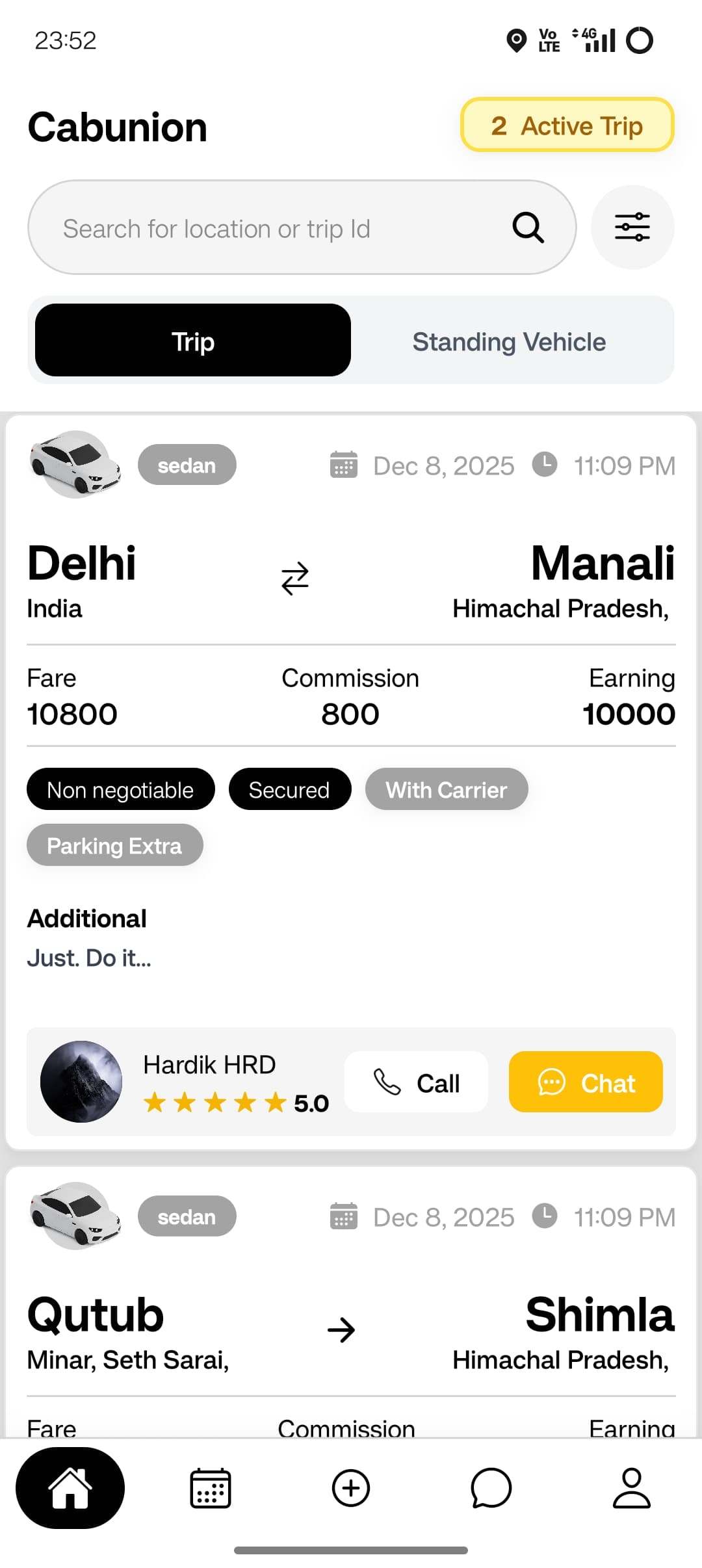
Task: Toggle the Secured tag
Action: [x=289, y=789]
